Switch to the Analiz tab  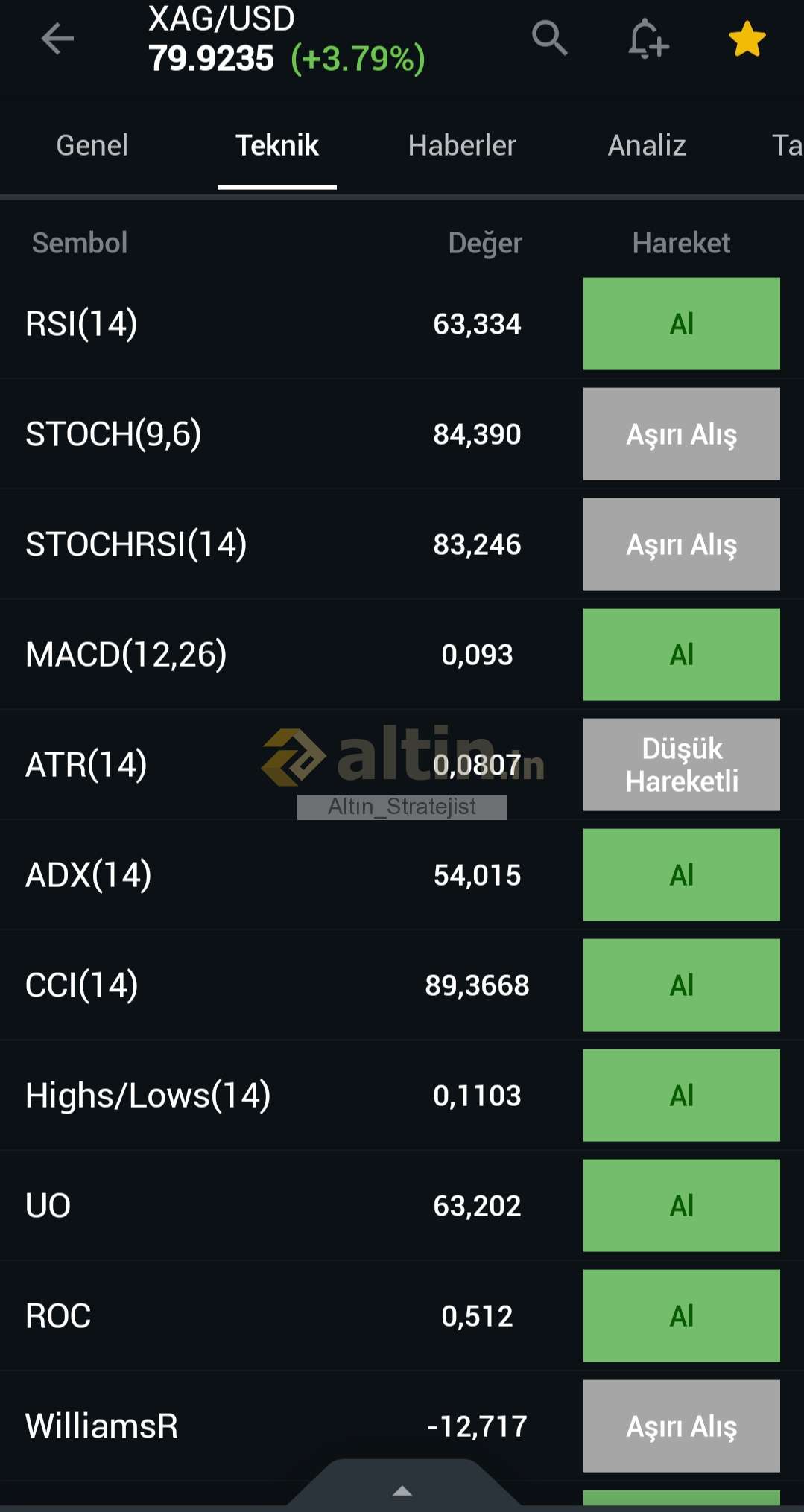pos(647,145)
